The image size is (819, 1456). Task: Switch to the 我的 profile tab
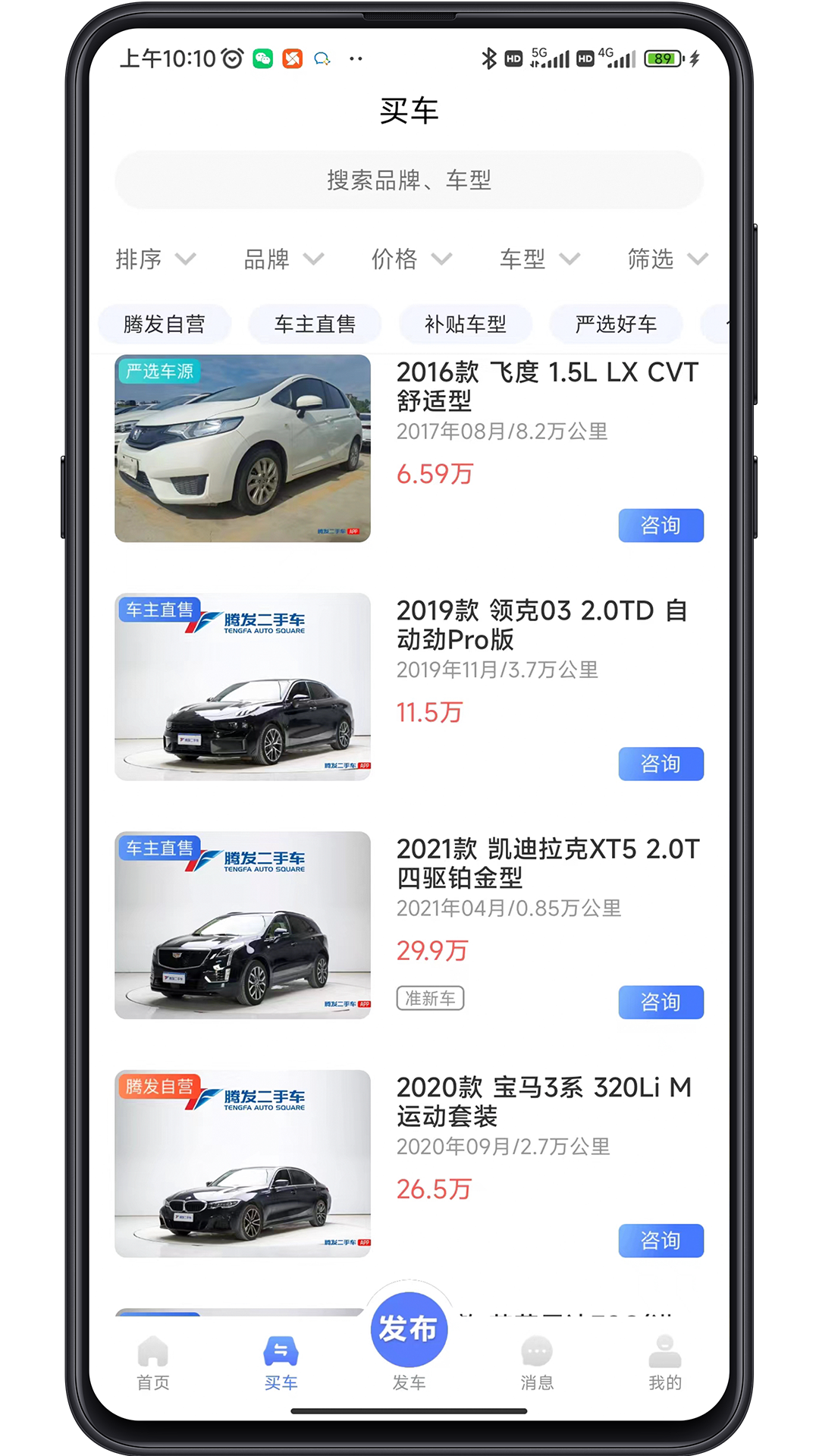(665, 1363)
